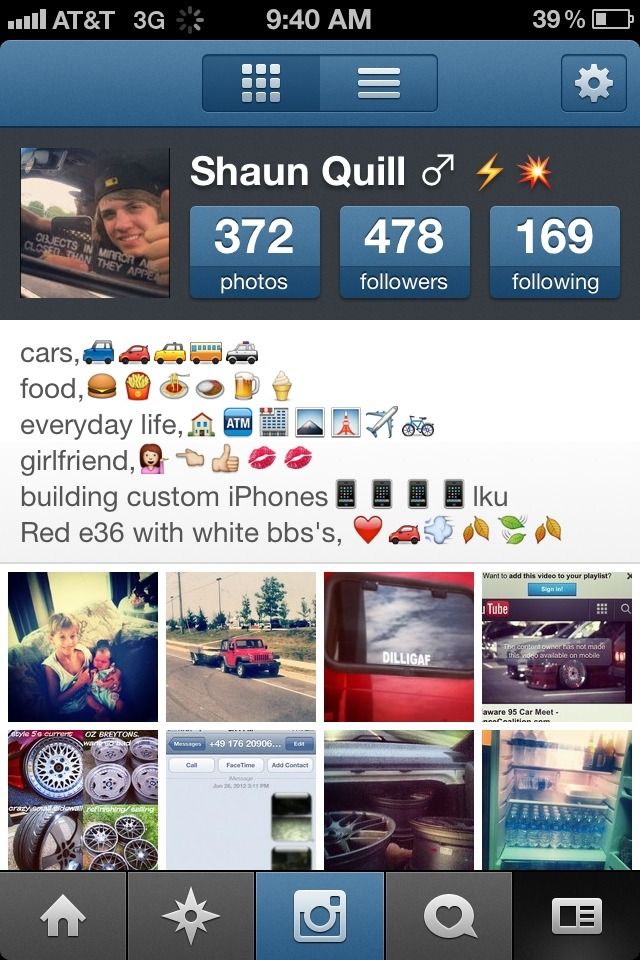This screenshot has height=960, width=640.
Task: Open the 169 following list
Action: (x=555, y=252)
